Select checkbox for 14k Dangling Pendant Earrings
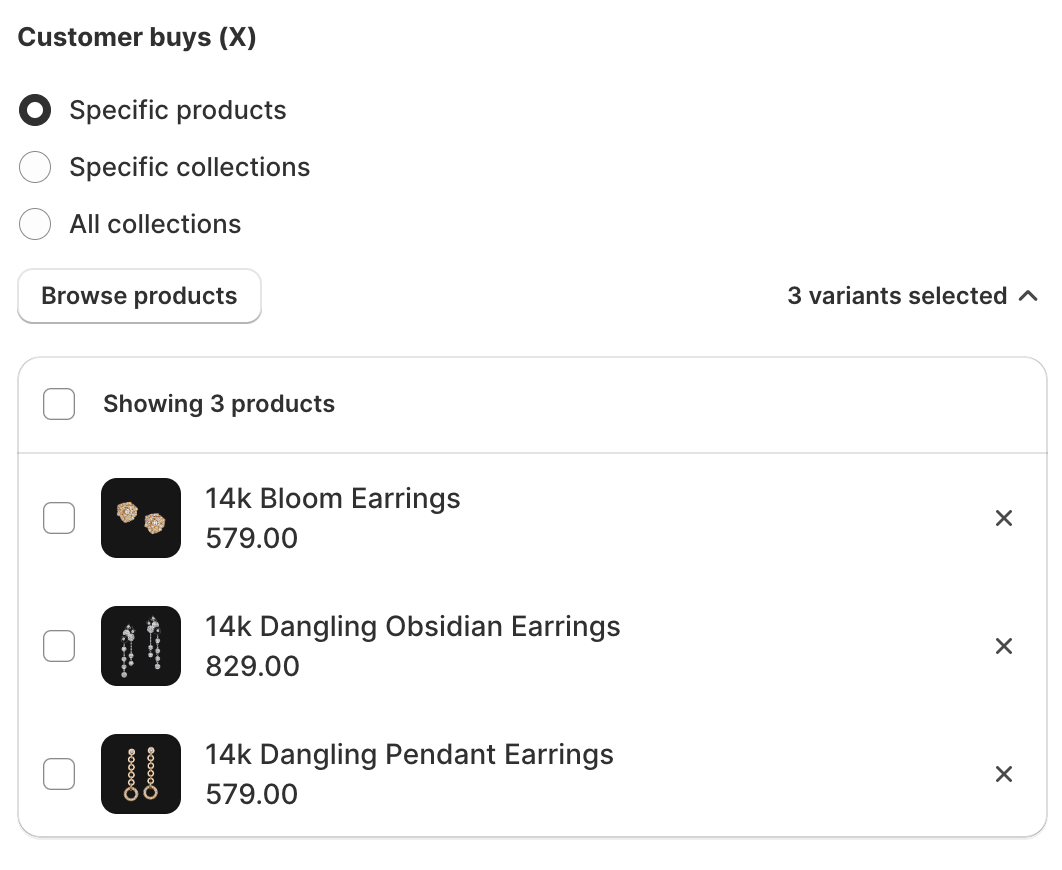Image resolution: width=1062 pixels, height=870 pixels. (59, 774)
